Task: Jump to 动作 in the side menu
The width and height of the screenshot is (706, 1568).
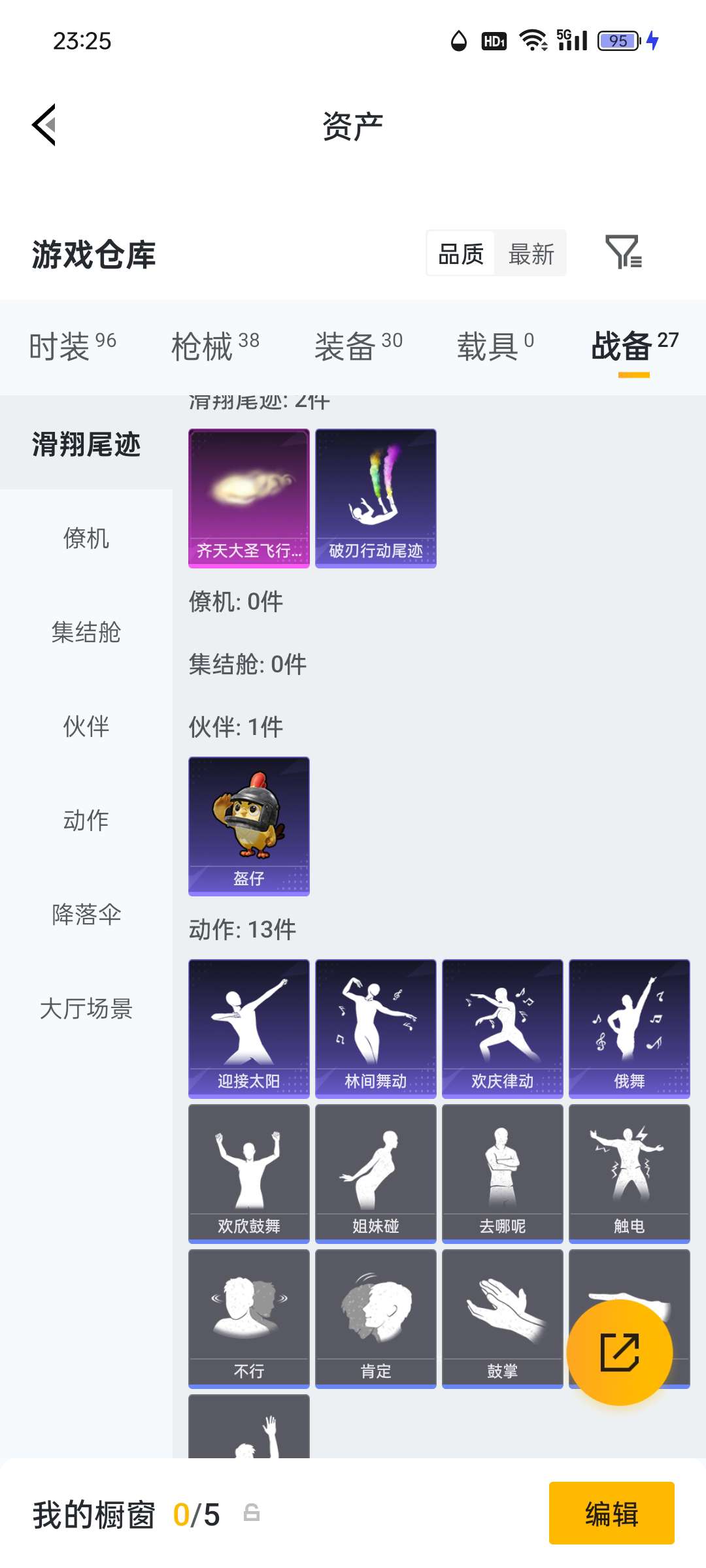Action: [86, 821]
